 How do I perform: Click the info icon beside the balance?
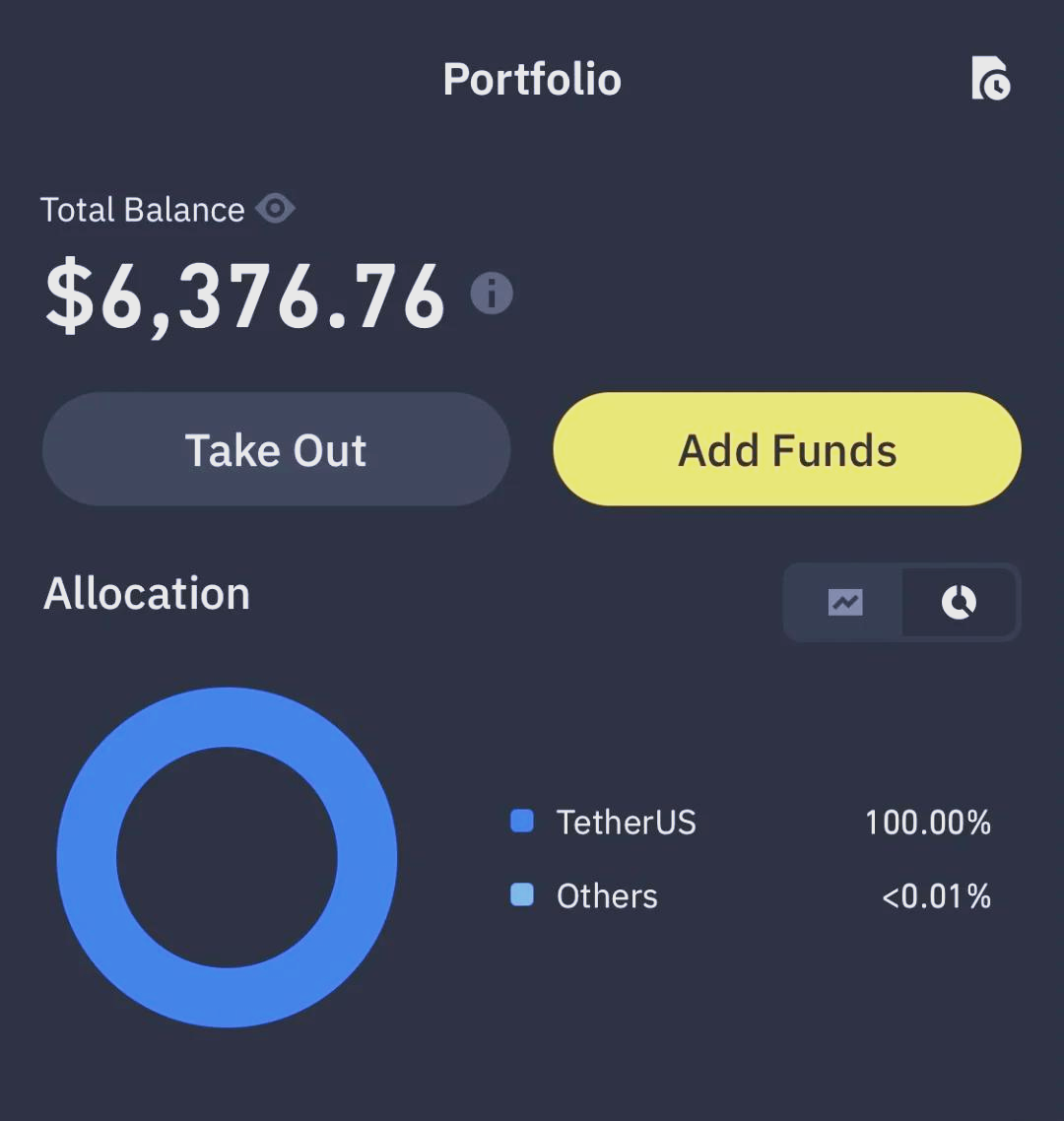tap(493, 292)
